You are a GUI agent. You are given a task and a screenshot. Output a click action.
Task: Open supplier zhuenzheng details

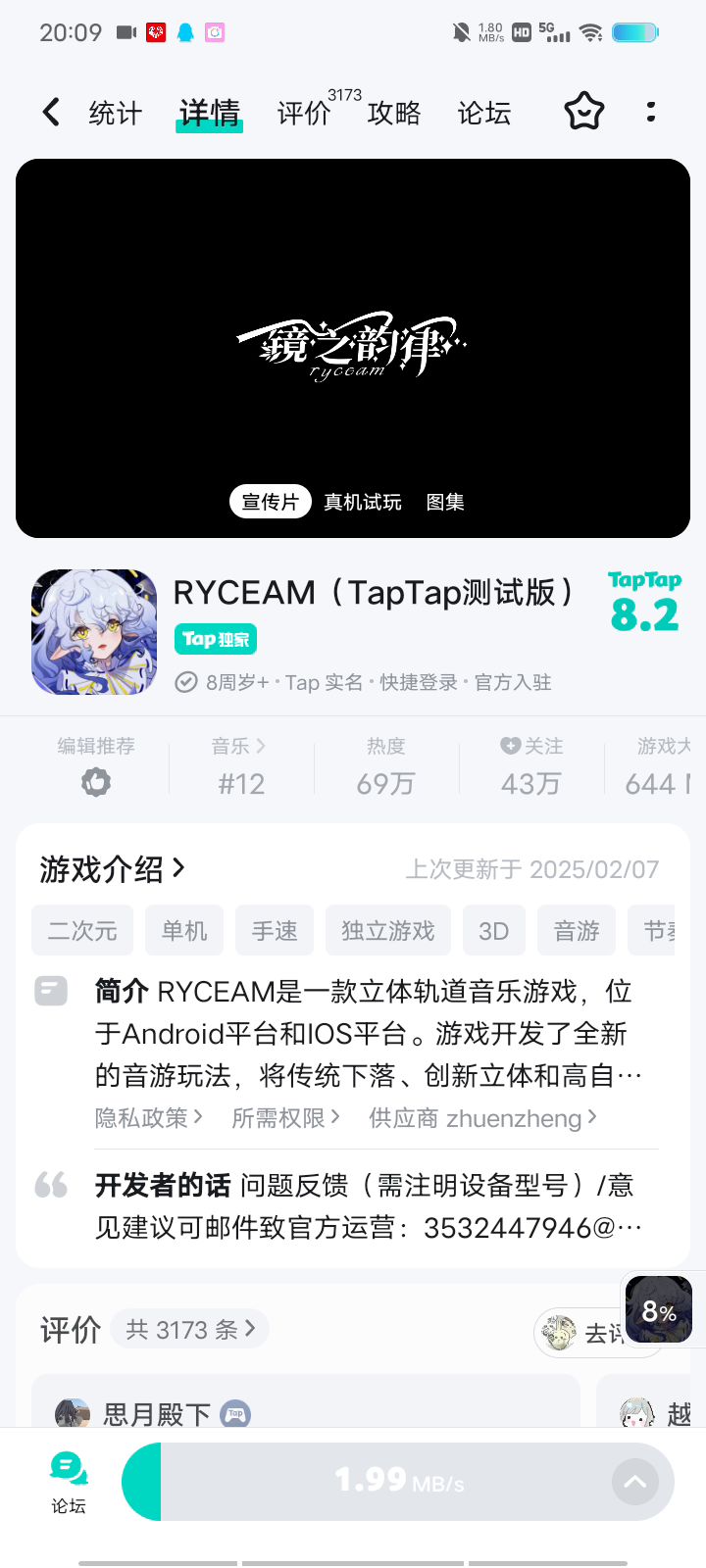pyautogui.click(x=482, y=1118)
